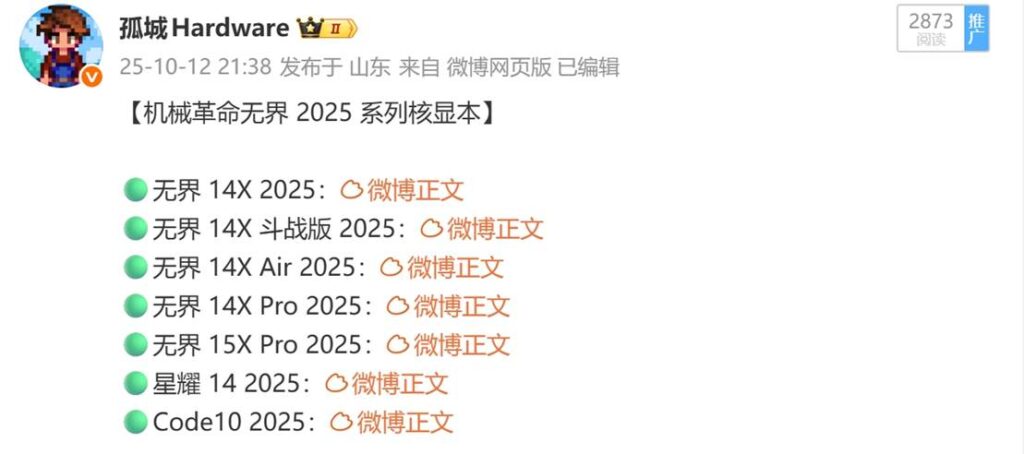Tap the 推广 promote button
Screen dimensions: 1024x454
click(x=976, y=29)
